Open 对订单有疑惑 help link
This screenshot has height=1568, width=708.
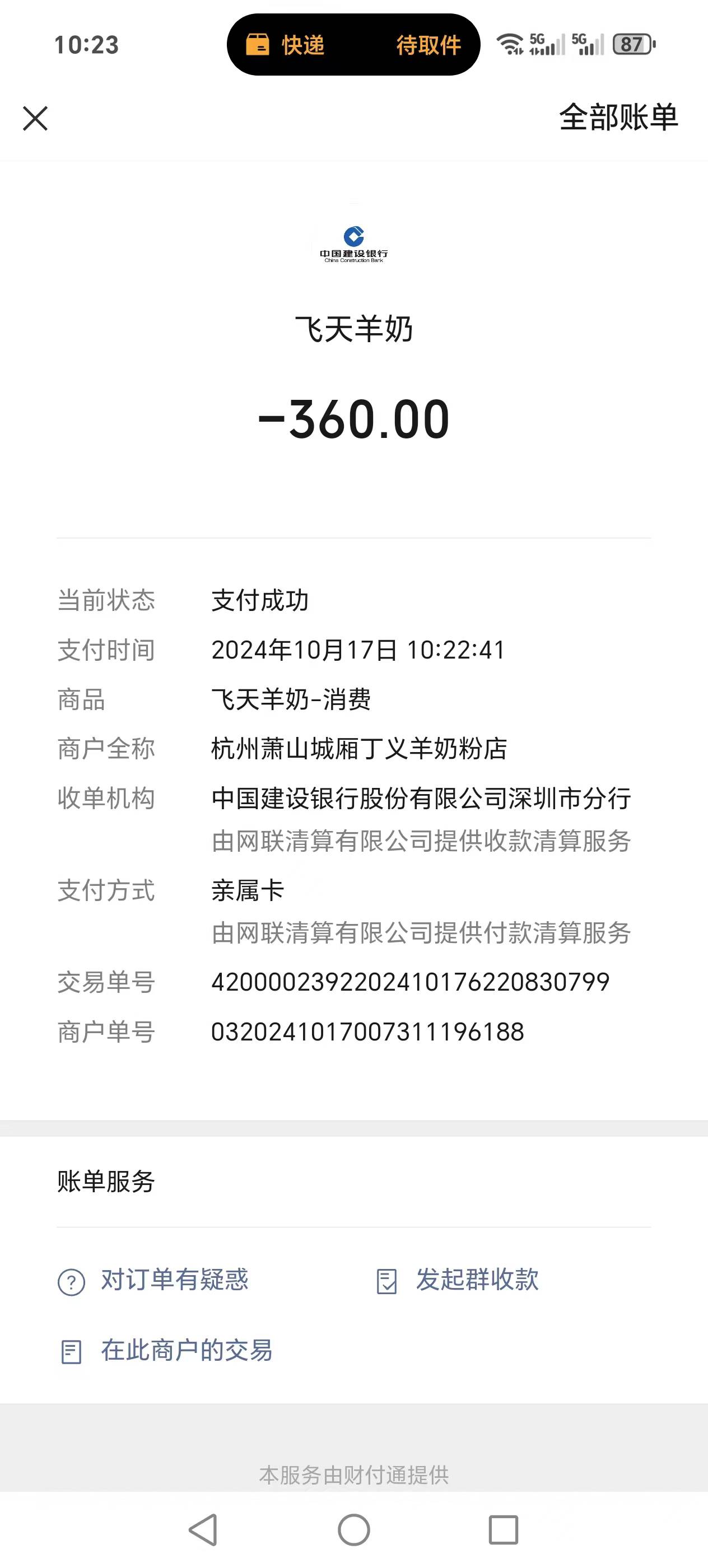pyautogui.click(x=174, y=1280)
